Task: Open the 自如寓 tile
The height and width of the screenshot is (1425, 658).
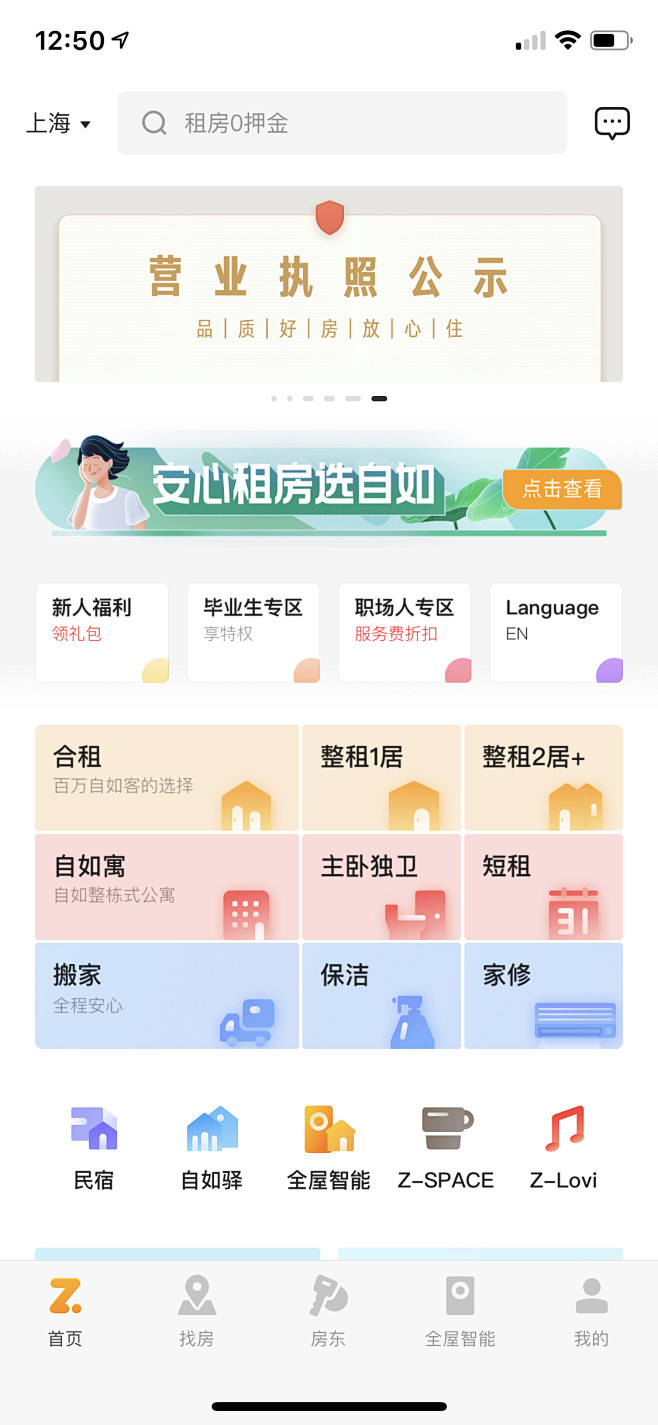Action: 167,887
